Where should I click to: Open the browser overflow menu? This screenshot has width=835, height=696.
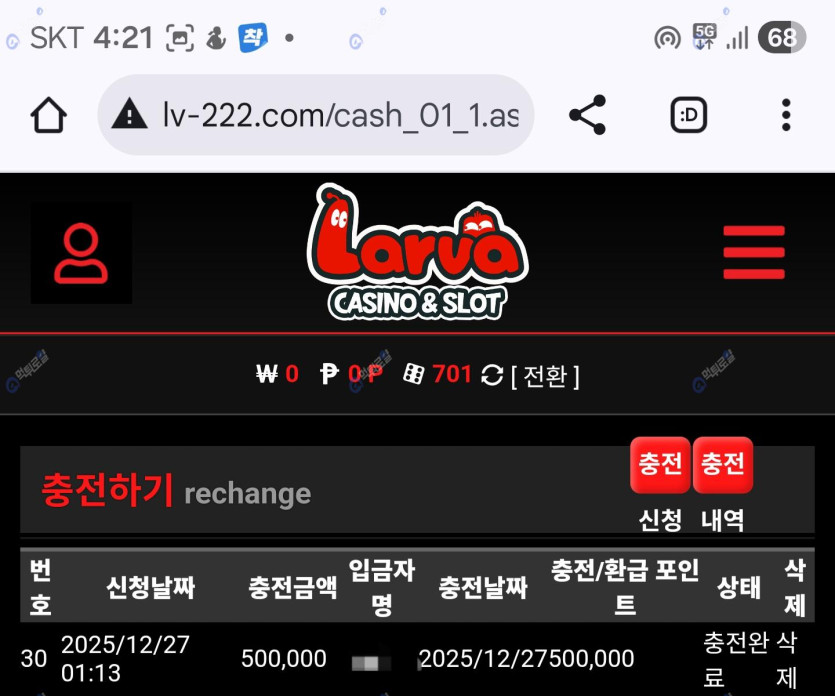[786, 116]
